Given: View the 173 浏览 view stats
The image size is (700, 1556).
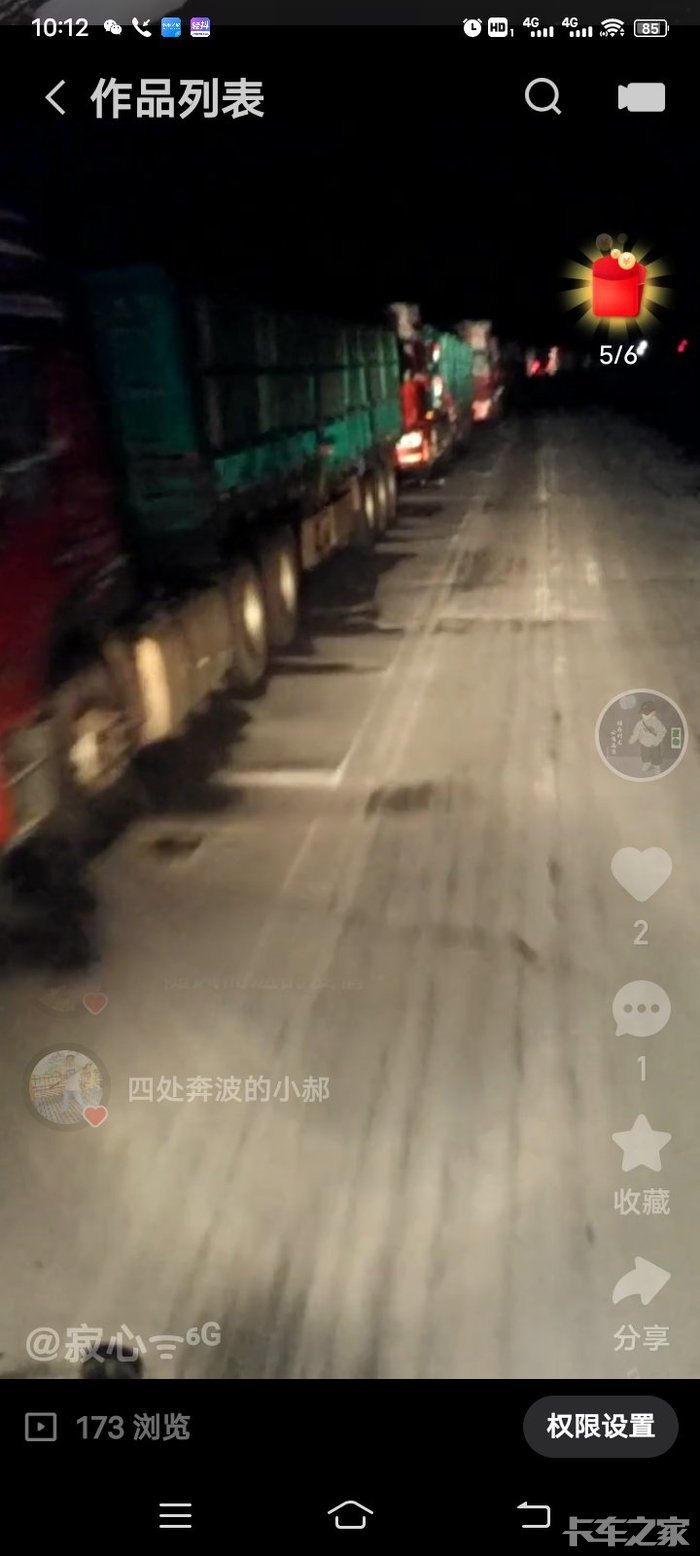Looking at the screenshot, I should point(108,1427).
